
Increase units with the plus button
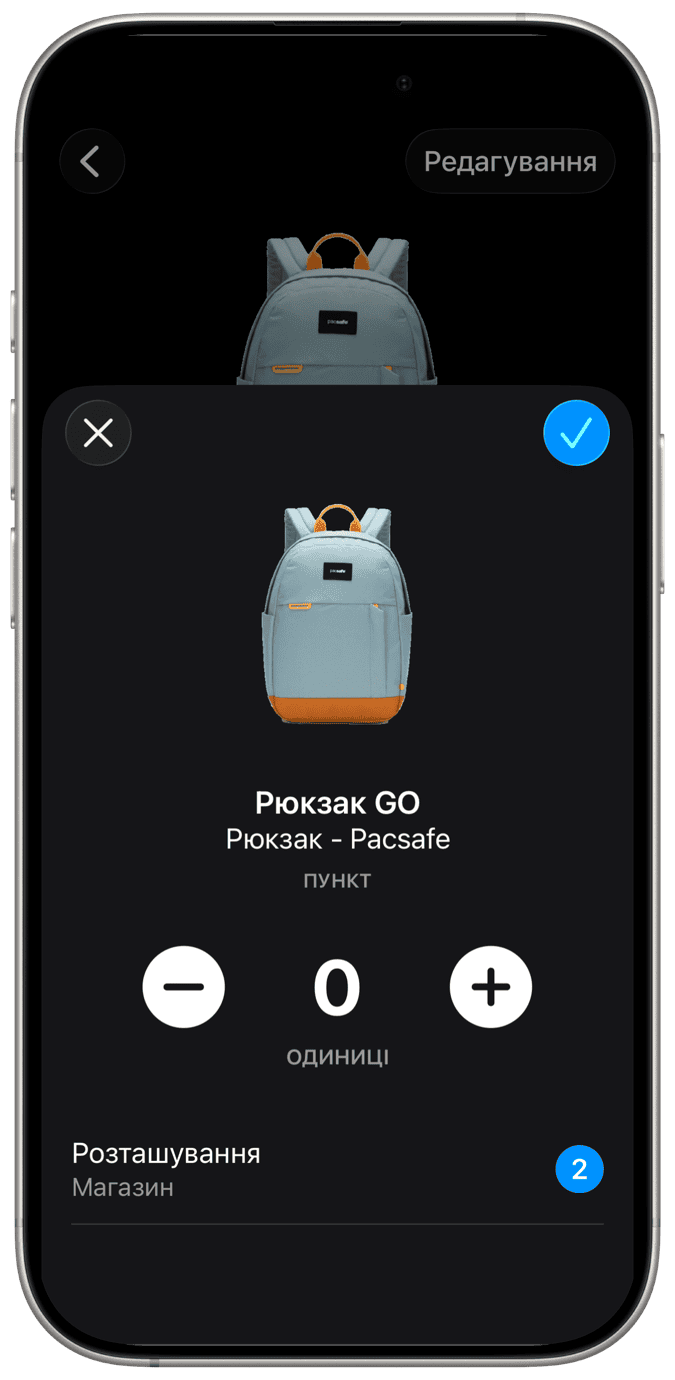click(490, 987)
